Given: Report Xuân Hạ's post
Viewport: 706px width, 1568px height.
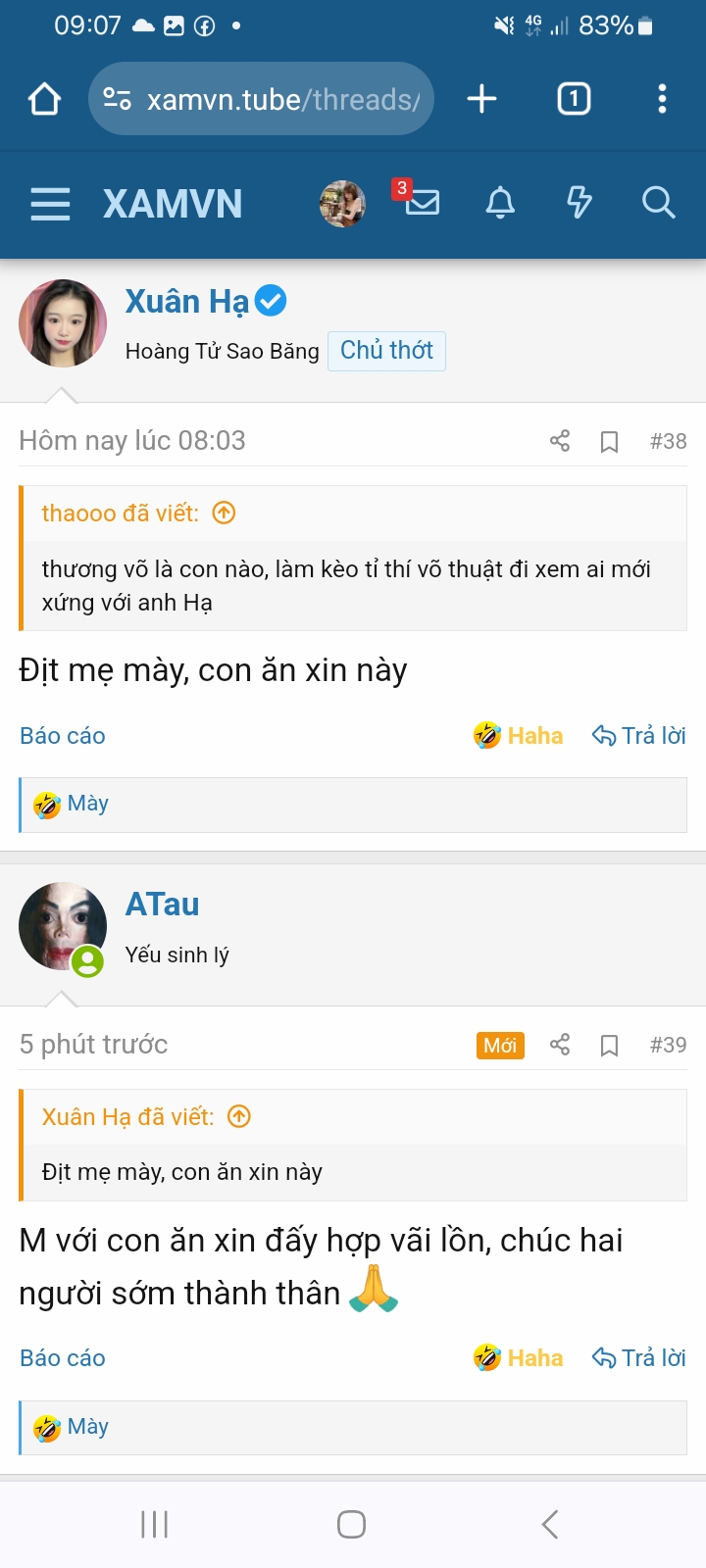Looking at the screenshot, I should 63,736.
